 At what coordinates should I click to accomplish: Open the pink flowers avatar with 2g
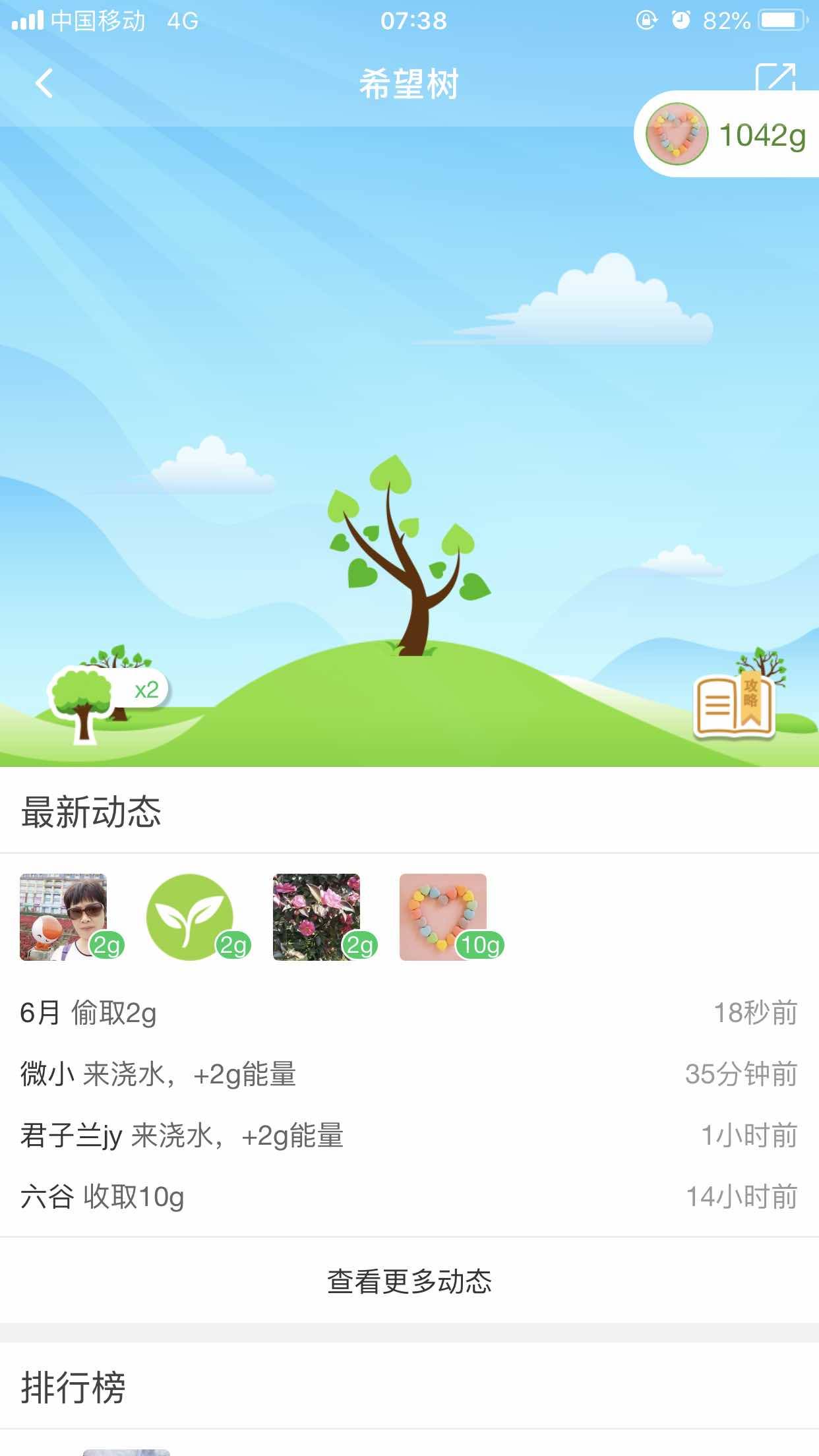tap(317, 917)
